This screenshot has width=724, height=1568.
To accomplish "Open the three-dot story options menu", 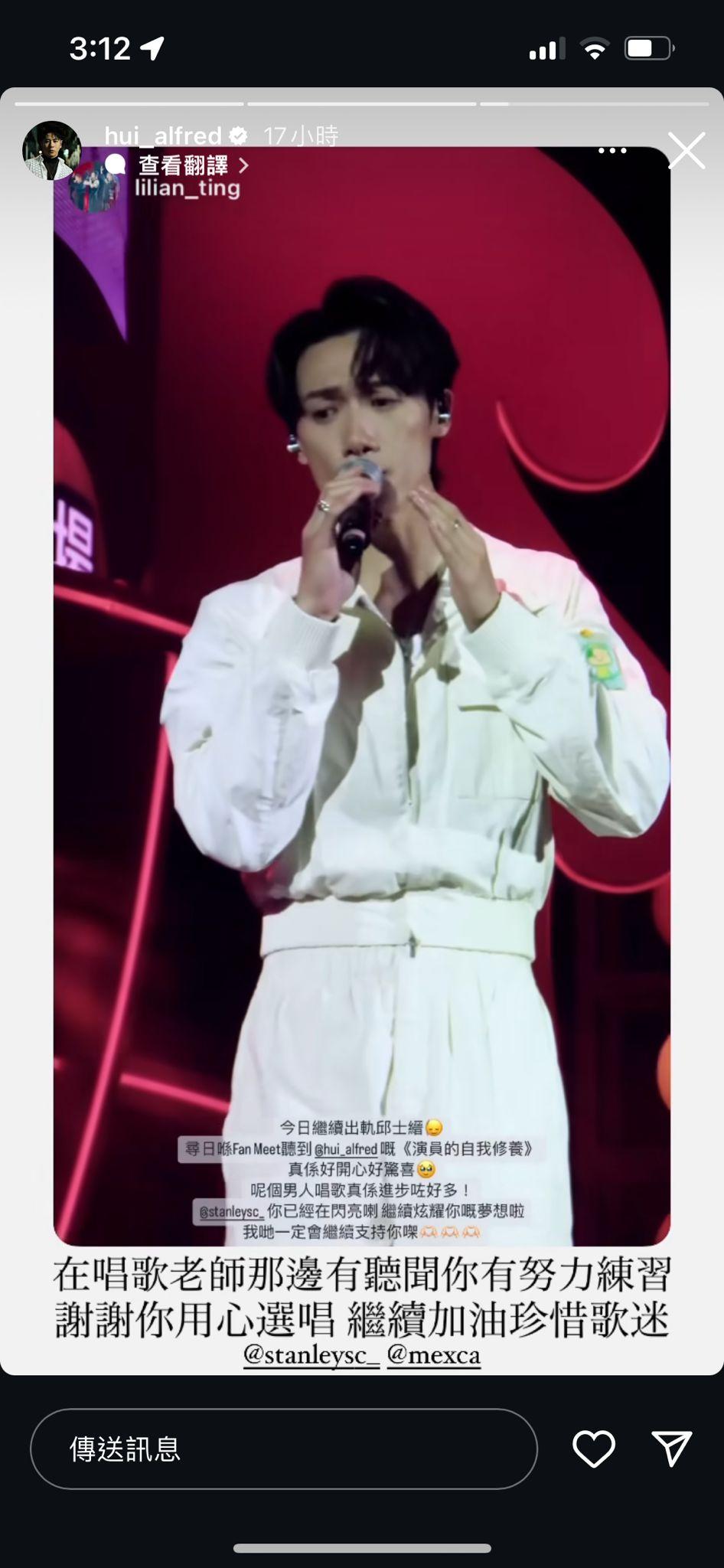I will (612, 151).
